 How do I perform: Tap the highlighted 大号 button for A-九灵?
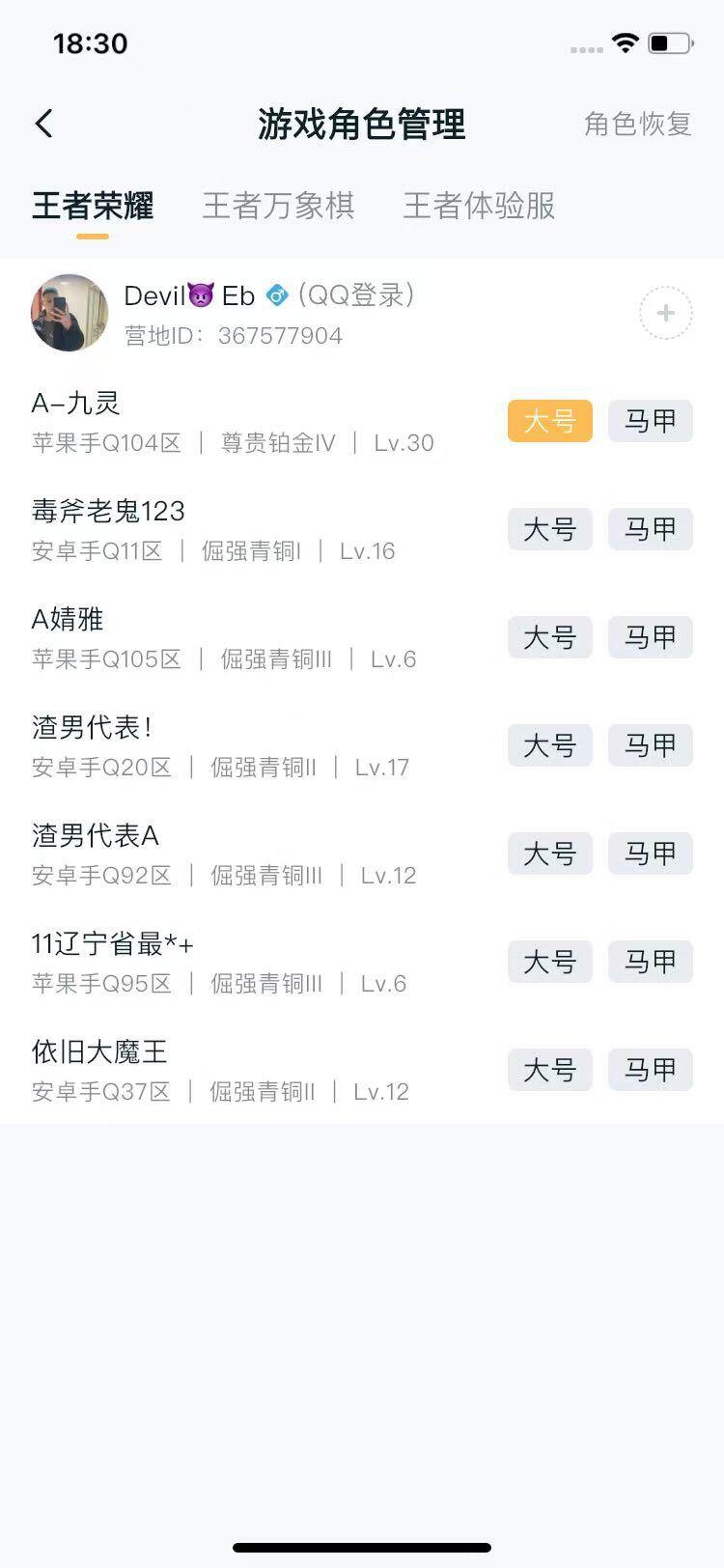(x=549, y=421)
